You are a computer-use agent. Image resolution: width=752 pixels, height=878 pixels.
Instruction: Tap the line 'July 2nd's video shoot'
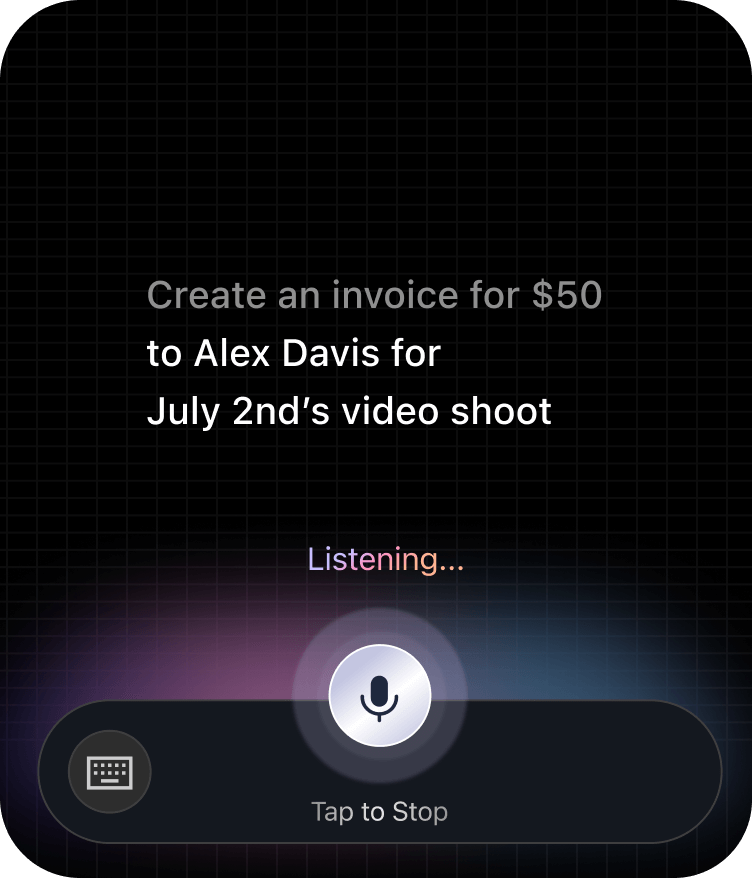[350, 410]
